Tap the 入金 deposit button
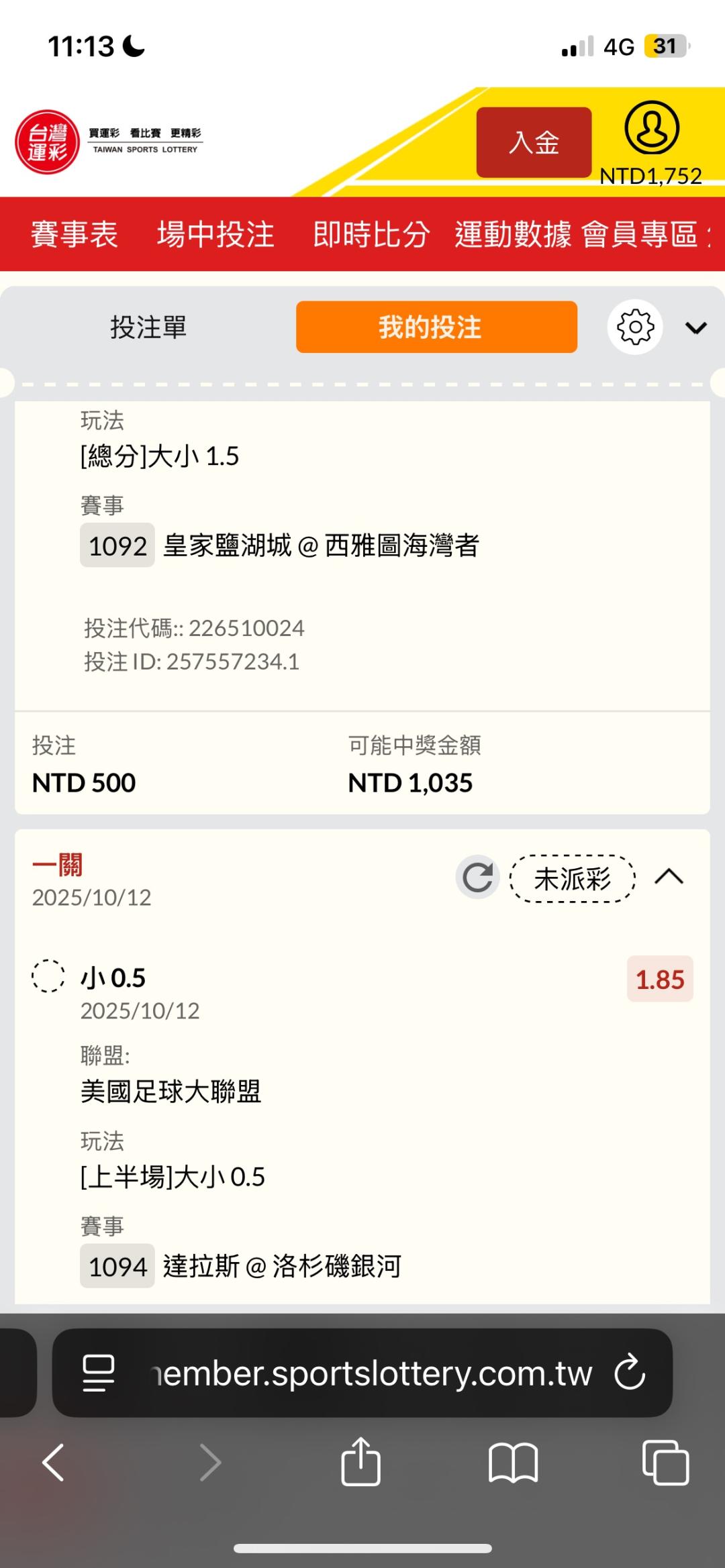The image size is (725, 1568). (x=534, y=142)
